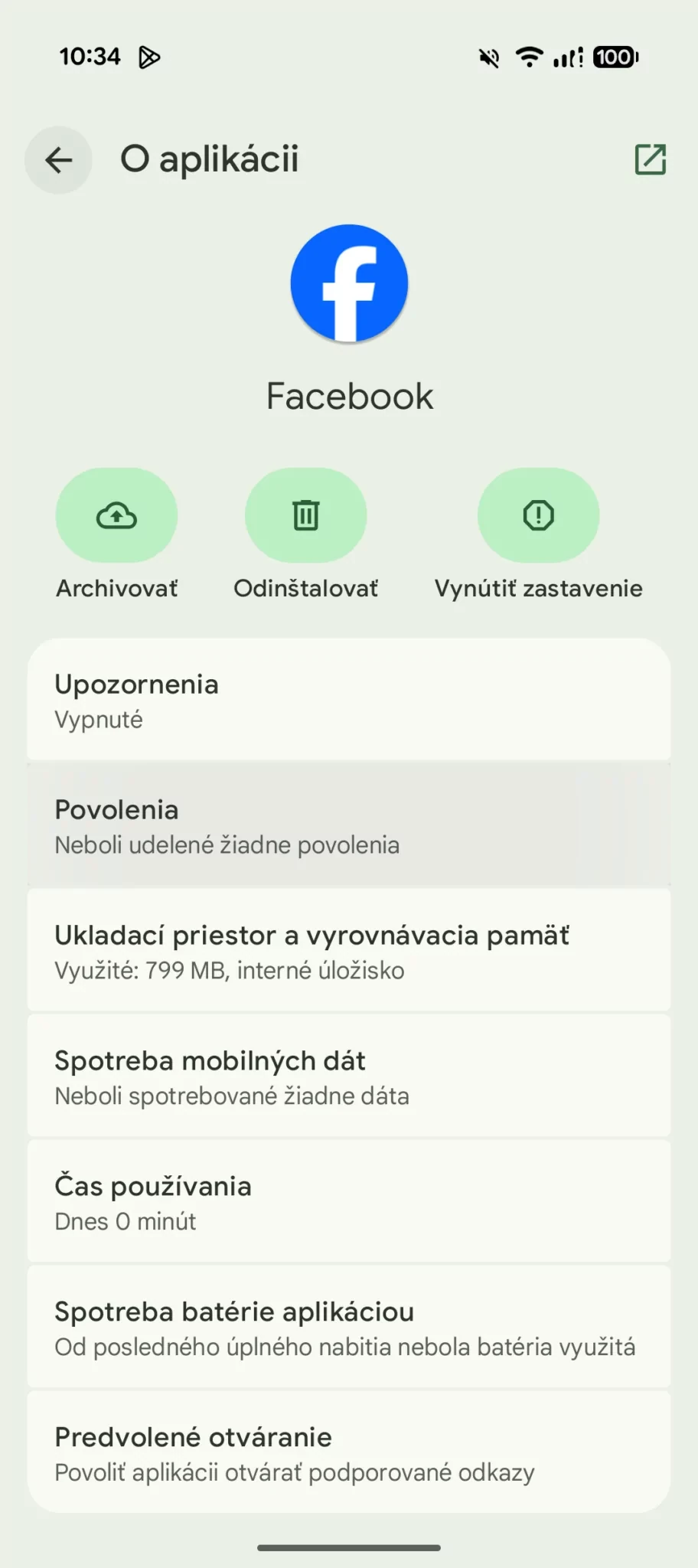Tap the gesture navigation pill at bottom

tap(348, 1546)
